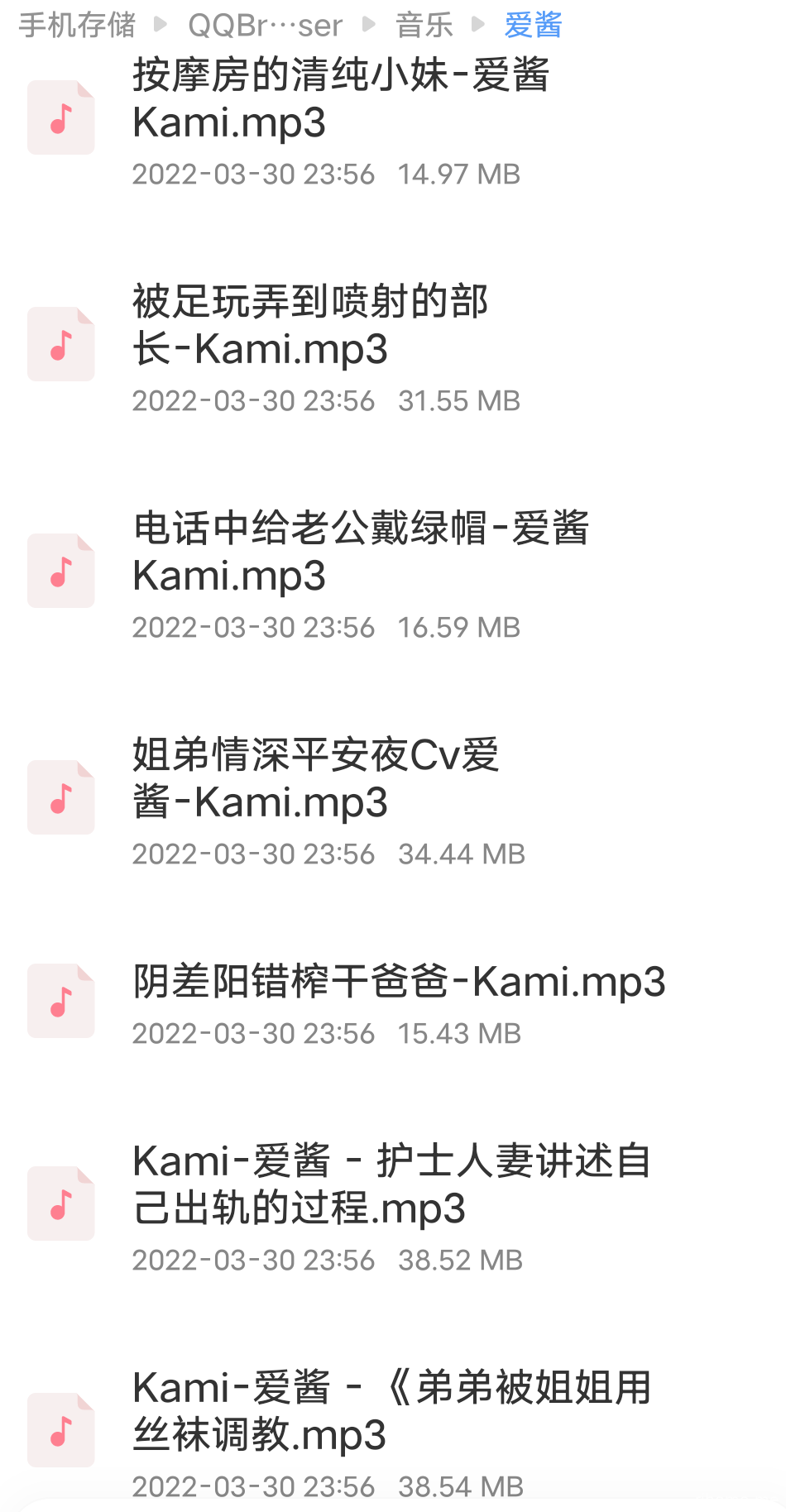Click the music note icon for 电话中给老公戴绿帽 file
The image size is (786, 1512).
pos(60,571)
